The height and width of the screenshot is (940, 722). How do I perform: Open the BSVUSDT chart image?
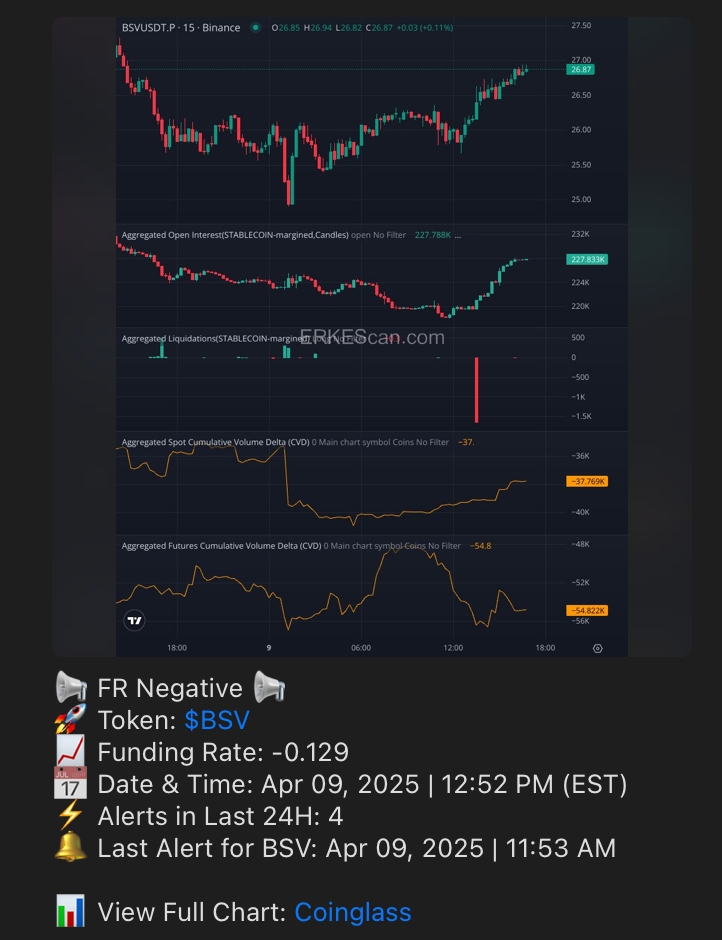372,335
